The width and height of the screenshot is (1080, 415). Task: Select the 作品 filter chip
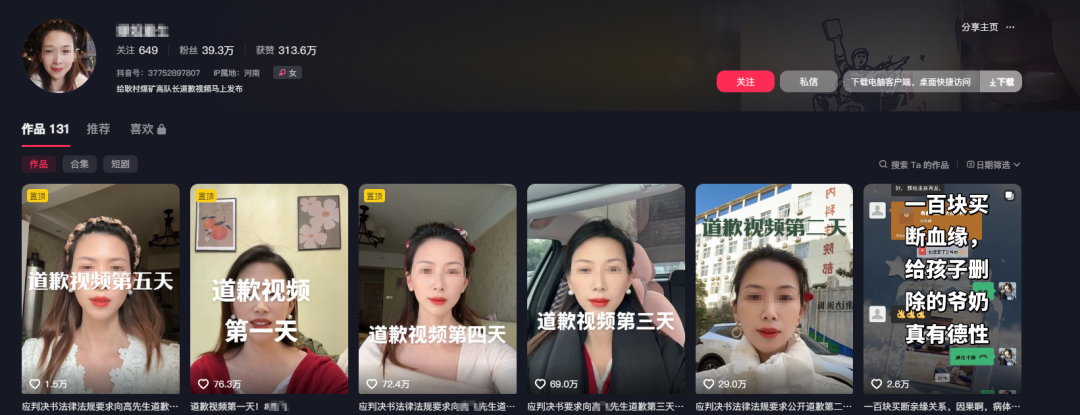click(38, 164)
